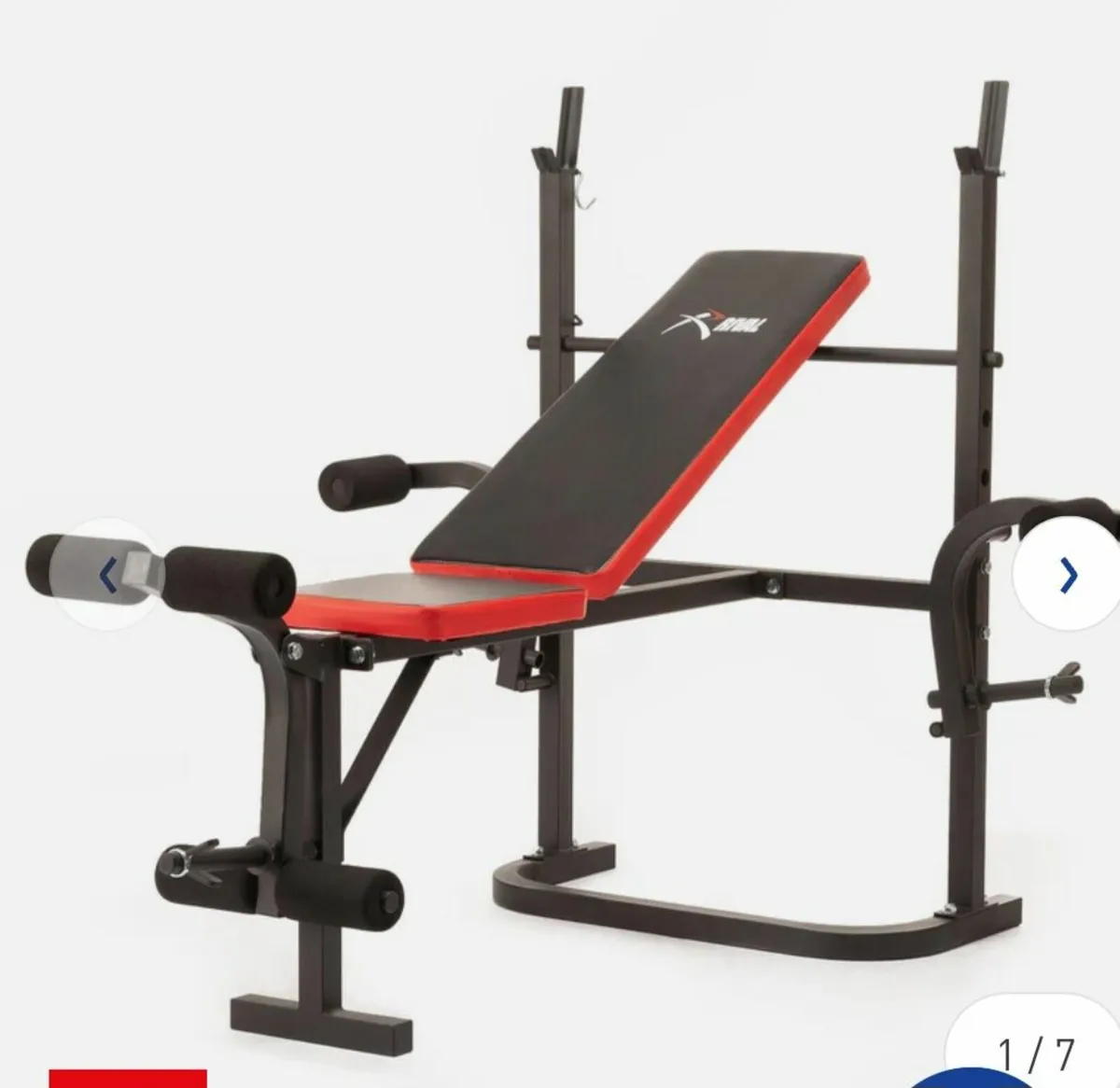The image size is (1120, 1088).
Task: Show the next product photo
Action: [1070, 577]
